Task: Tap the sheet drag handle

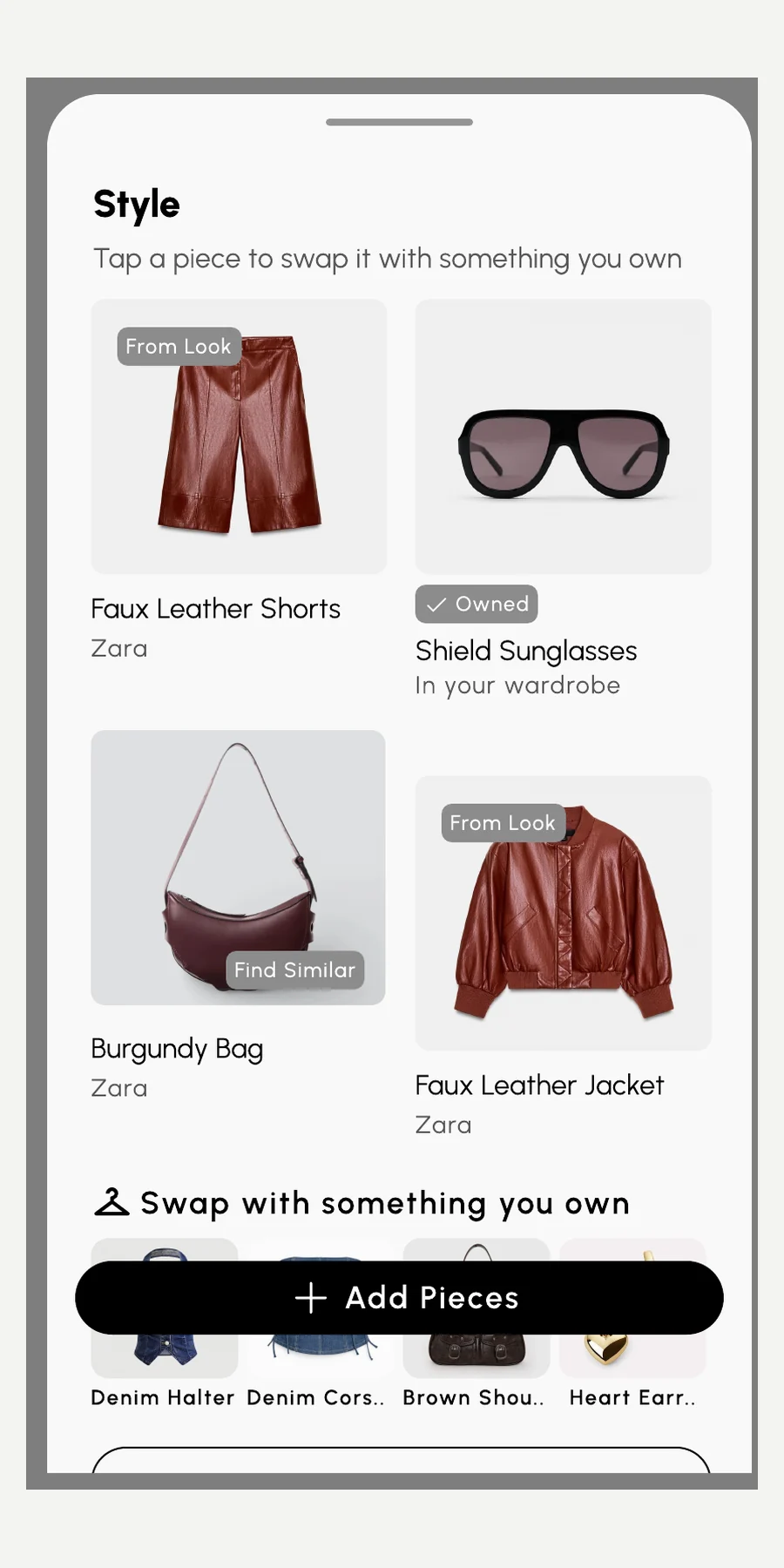Action: click(399, 122)
